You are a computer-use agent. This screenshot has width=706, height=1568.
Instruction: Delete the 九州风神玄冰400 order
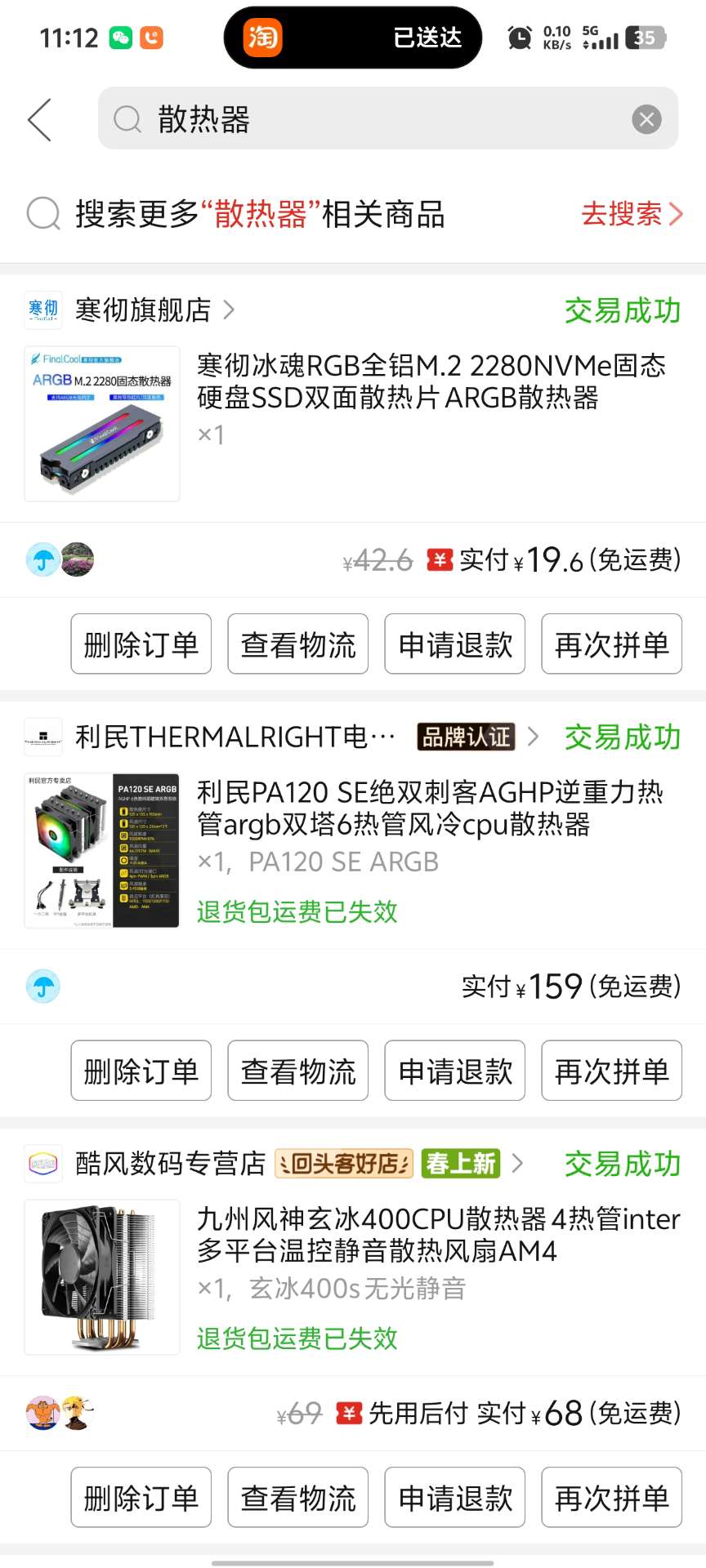(141, 1497)
